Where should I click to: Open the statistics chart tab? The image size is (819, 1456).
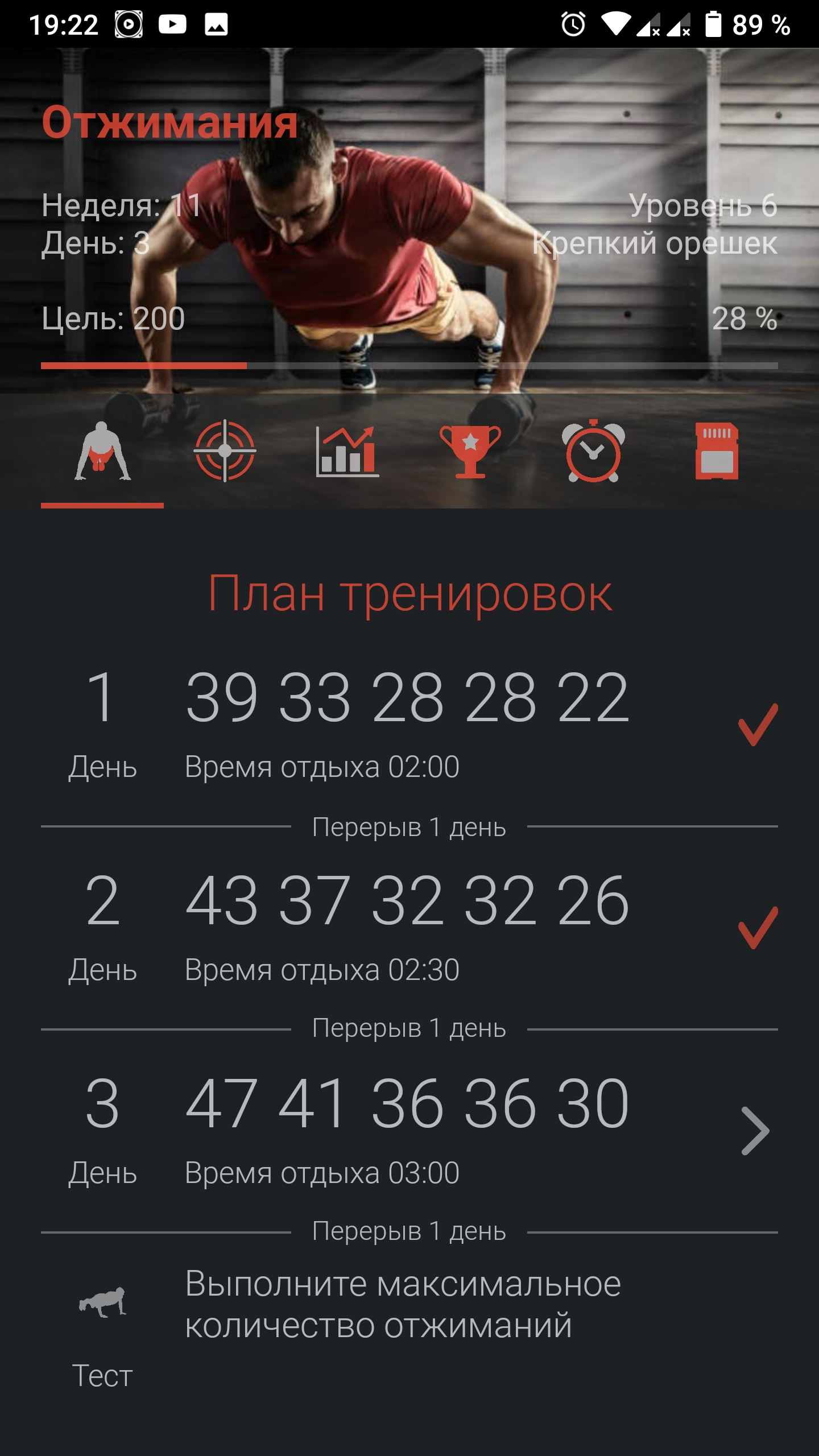coord(348,452)
